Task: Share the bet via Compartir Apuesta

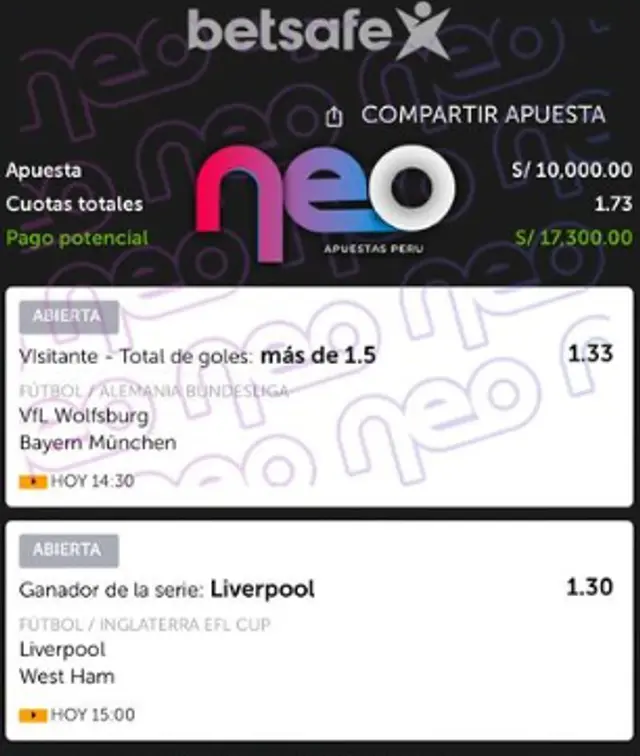Action: point(468,115)
